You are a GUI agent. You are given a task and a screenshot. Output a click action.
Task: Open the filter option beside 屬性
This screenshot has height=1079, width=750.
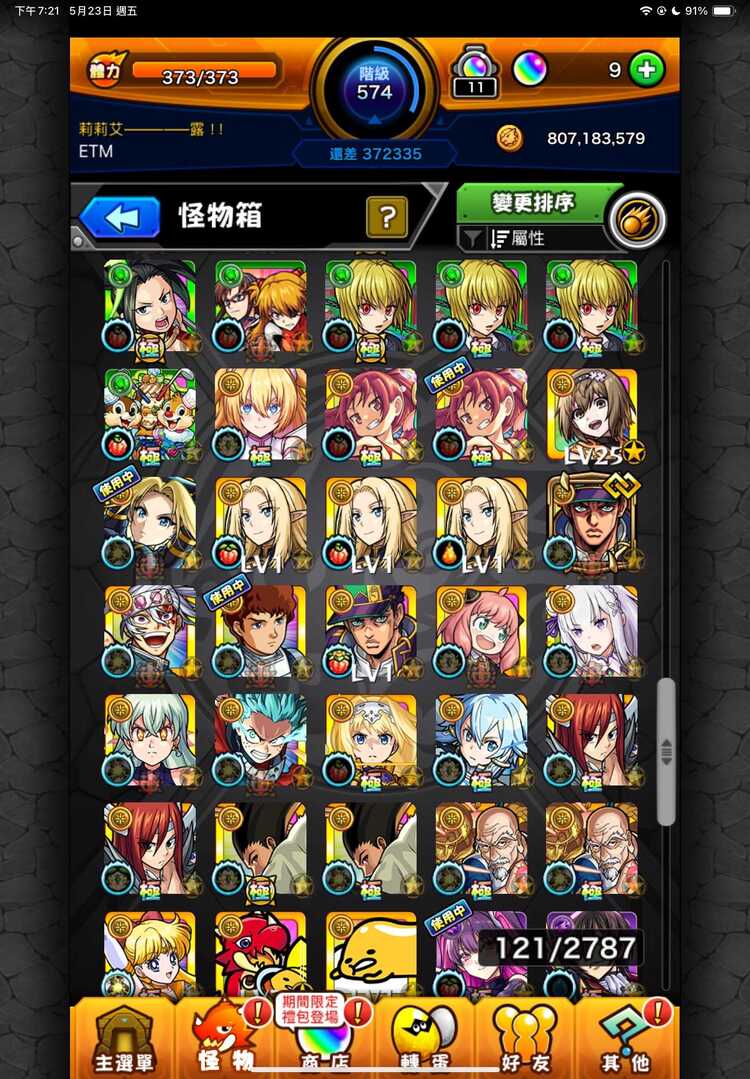click(471, 238)
